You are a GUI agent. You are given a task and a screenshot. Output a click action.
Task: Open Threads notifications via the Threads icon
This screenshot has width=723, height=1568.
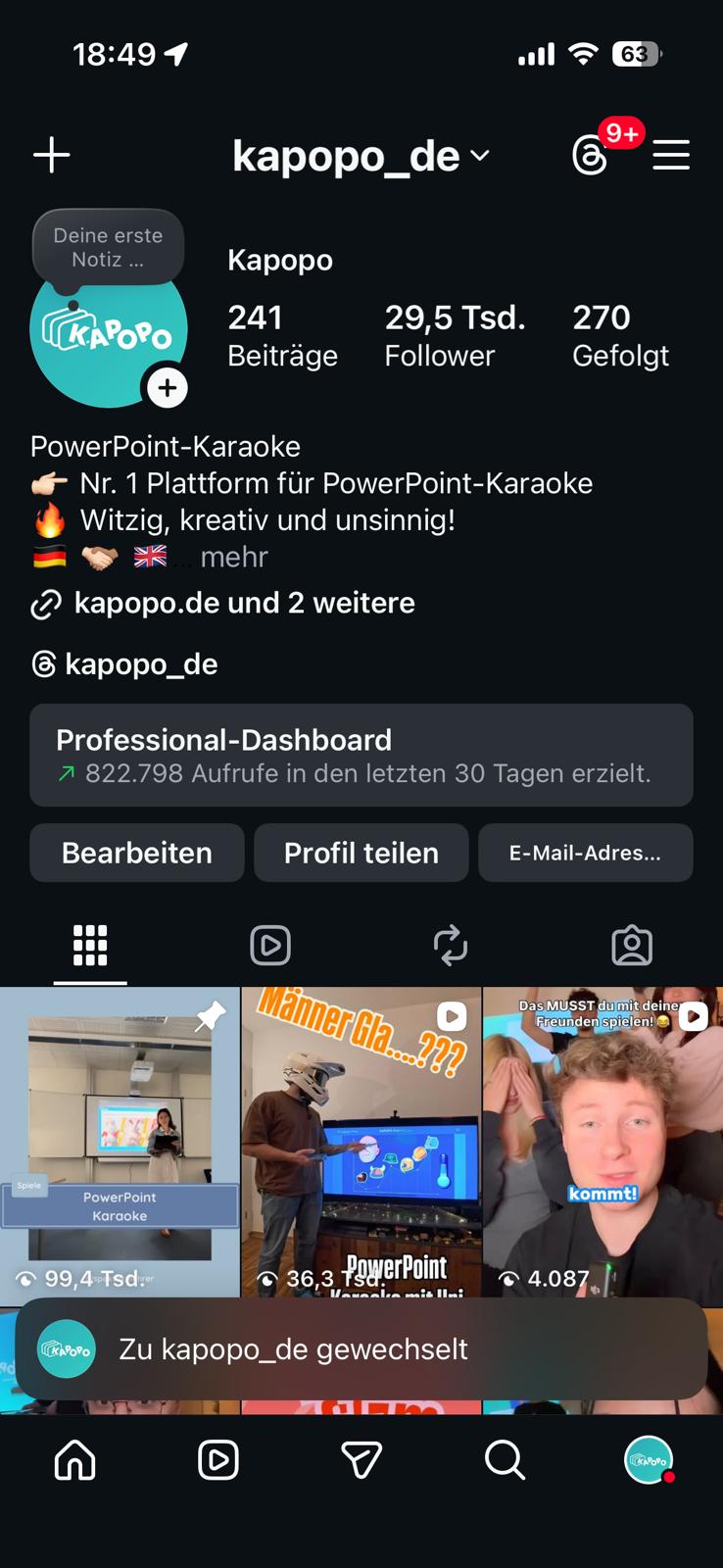[x=589, y=155]
